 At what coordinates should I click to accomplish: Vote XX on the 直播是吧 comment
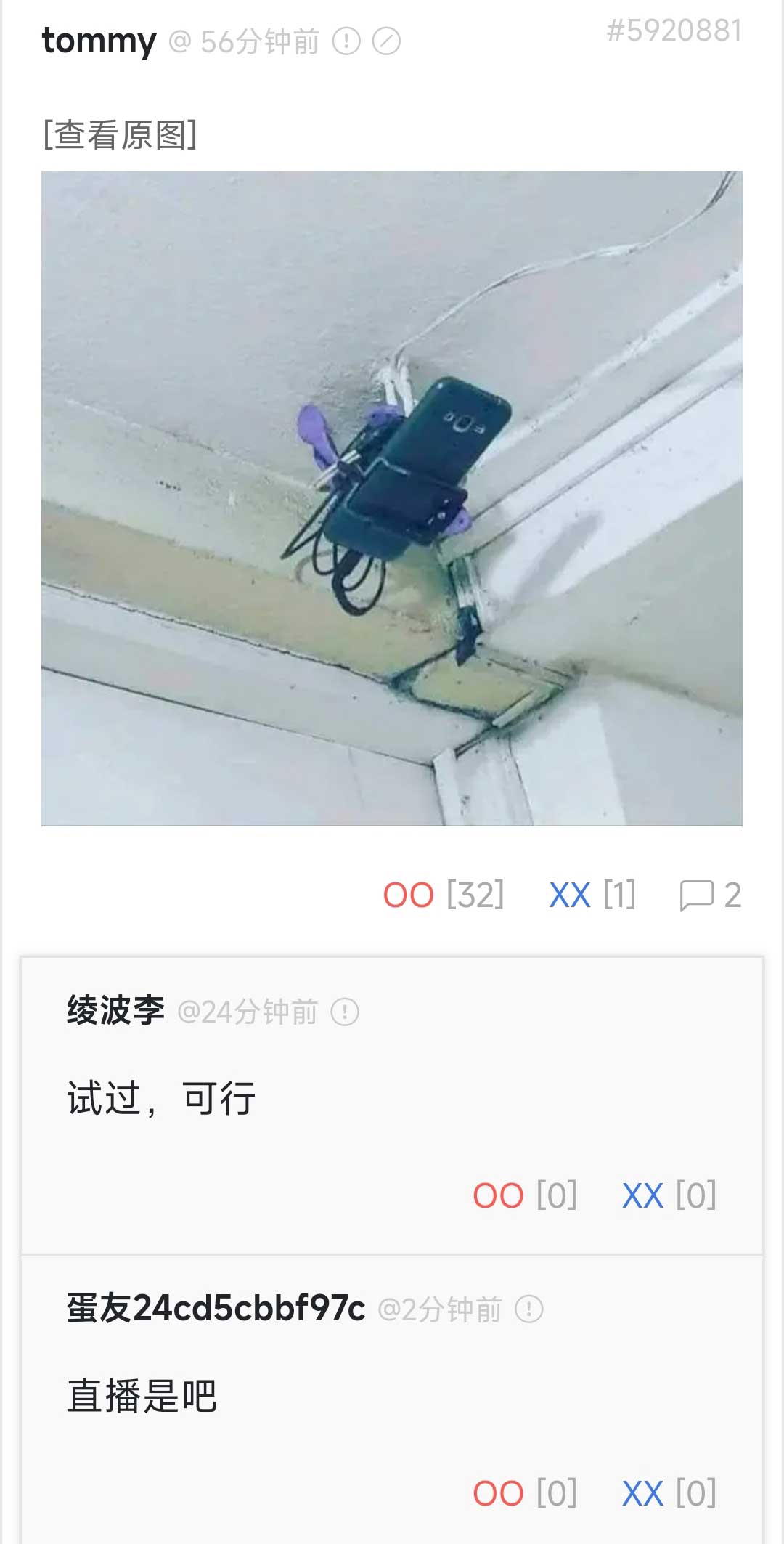(643, 1493)
